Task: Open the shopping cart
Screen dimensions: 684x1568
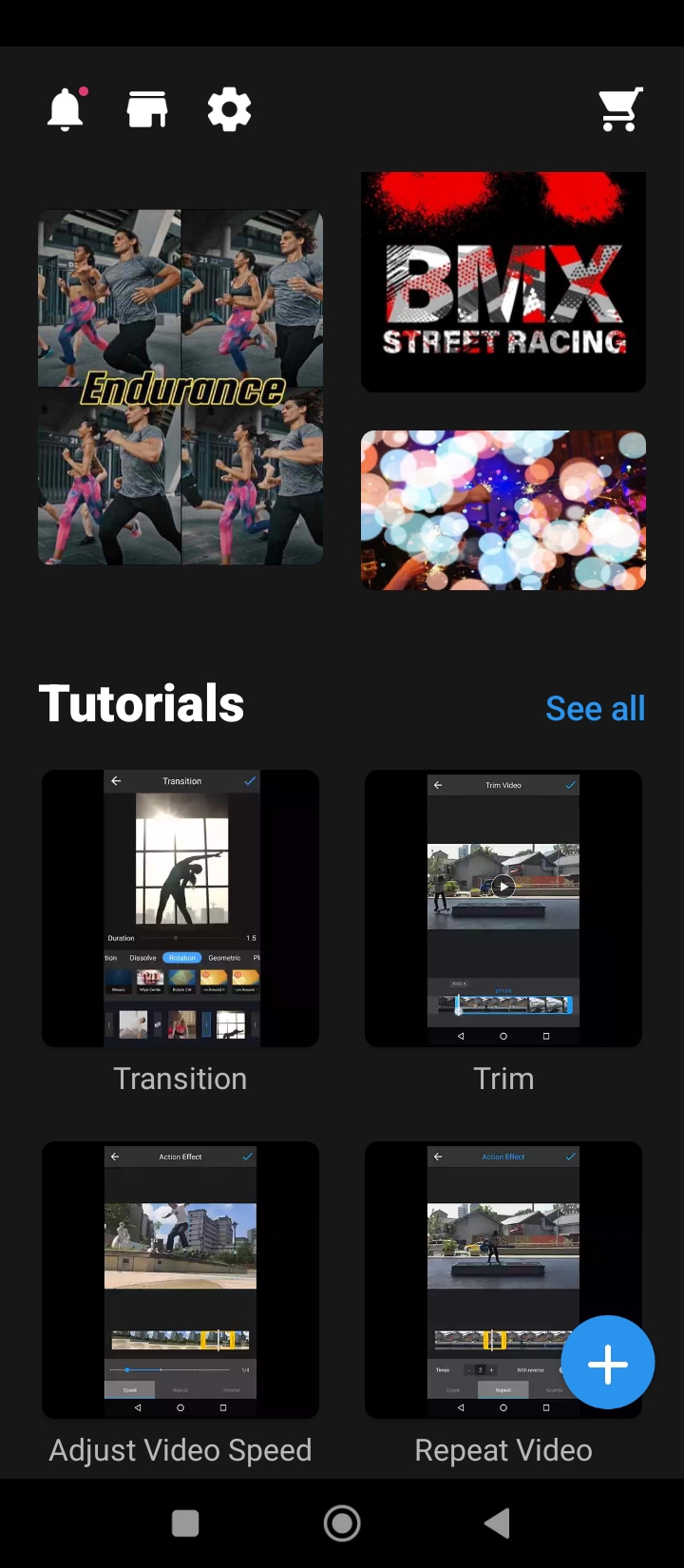Action: (x=620, y=110)
